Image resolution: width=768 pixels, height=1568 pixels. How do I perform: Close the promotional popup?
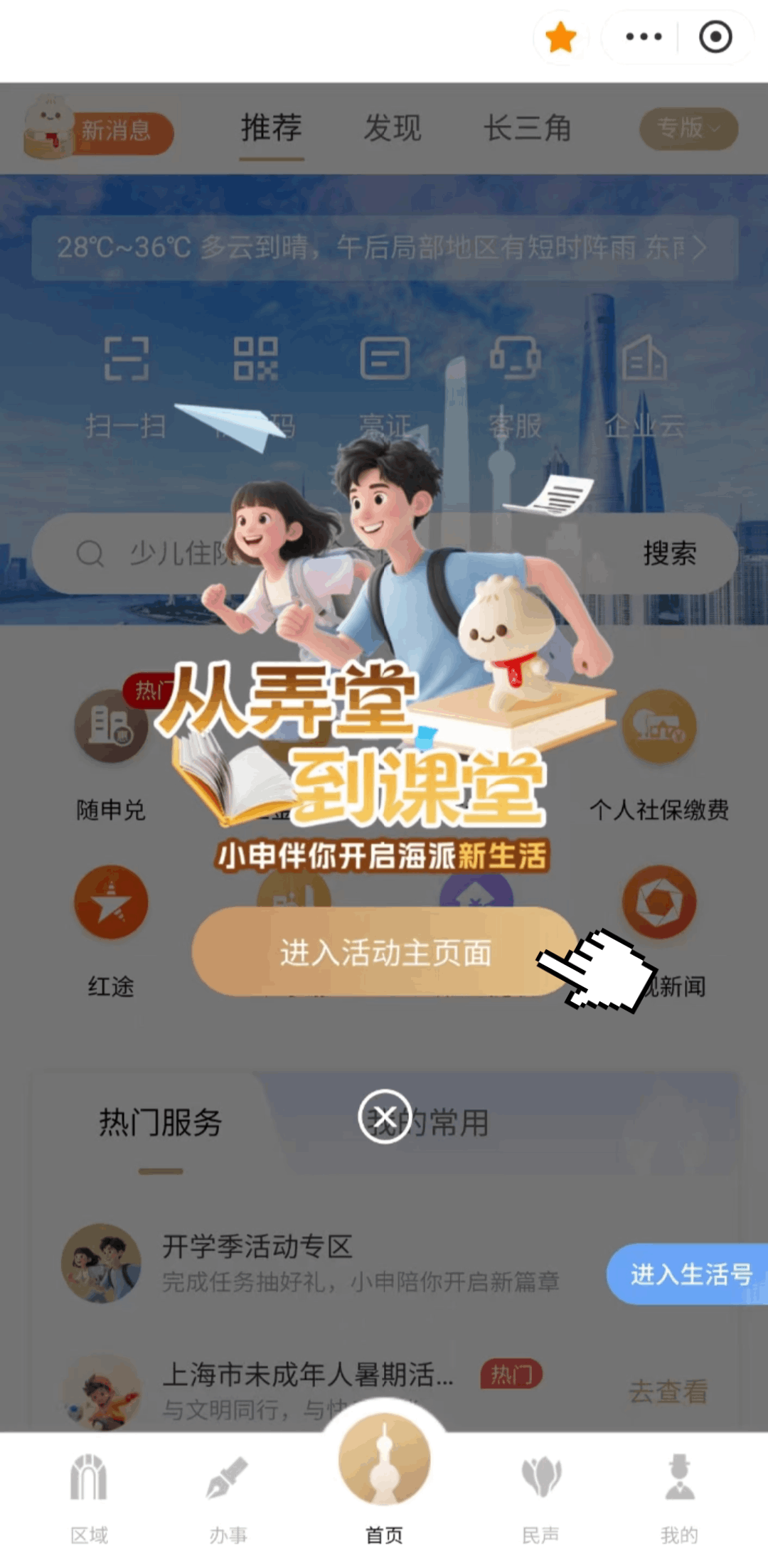385,1116
